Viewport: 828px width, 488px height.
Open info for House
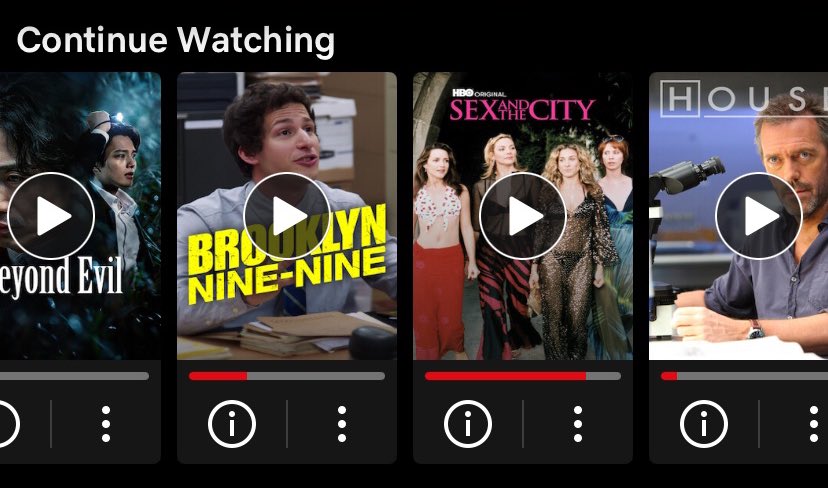[x=704, y=424]
